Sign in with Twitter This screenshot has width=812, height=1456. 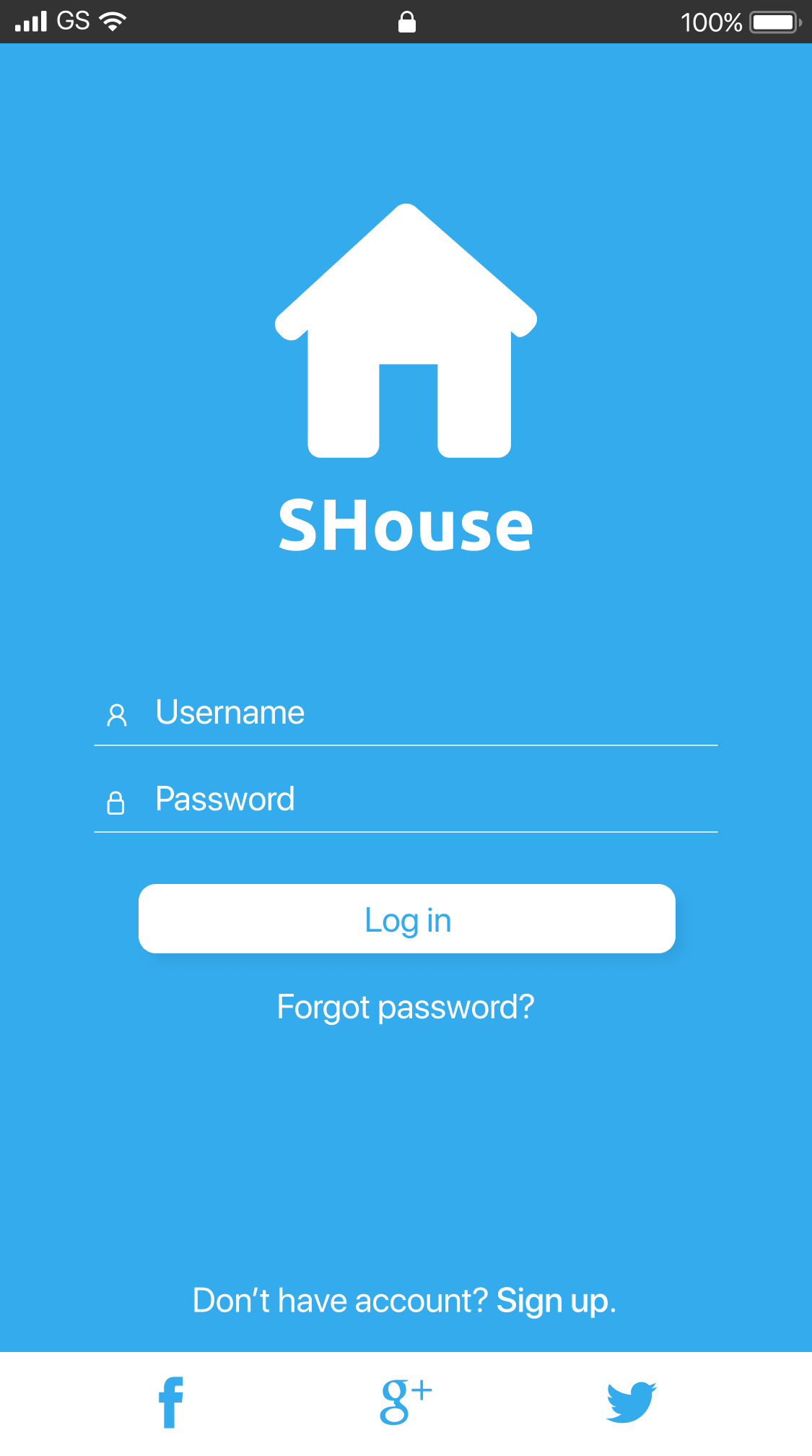(x=631, y=1402)
